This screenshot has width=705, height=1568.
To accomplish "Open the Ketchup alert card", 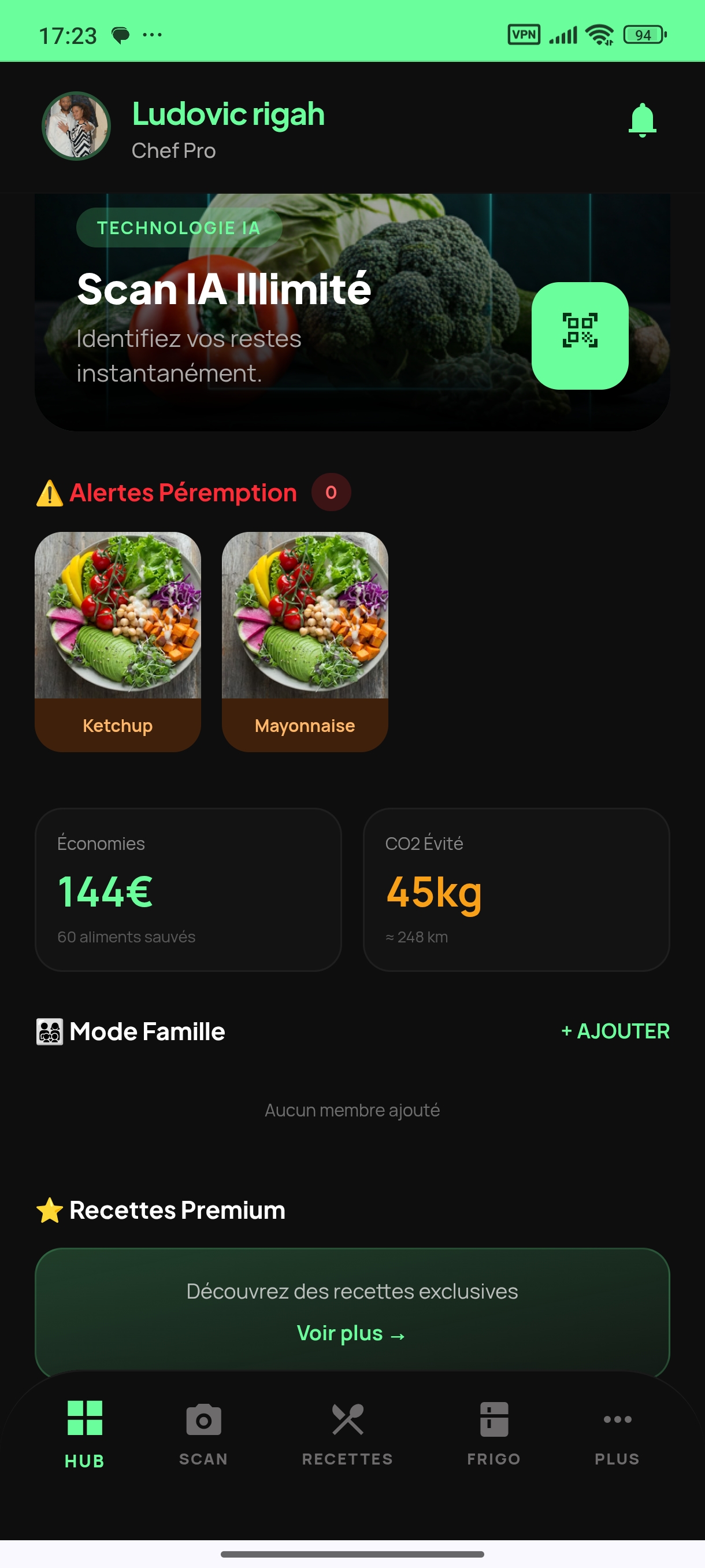I will (x=118, y=642).
